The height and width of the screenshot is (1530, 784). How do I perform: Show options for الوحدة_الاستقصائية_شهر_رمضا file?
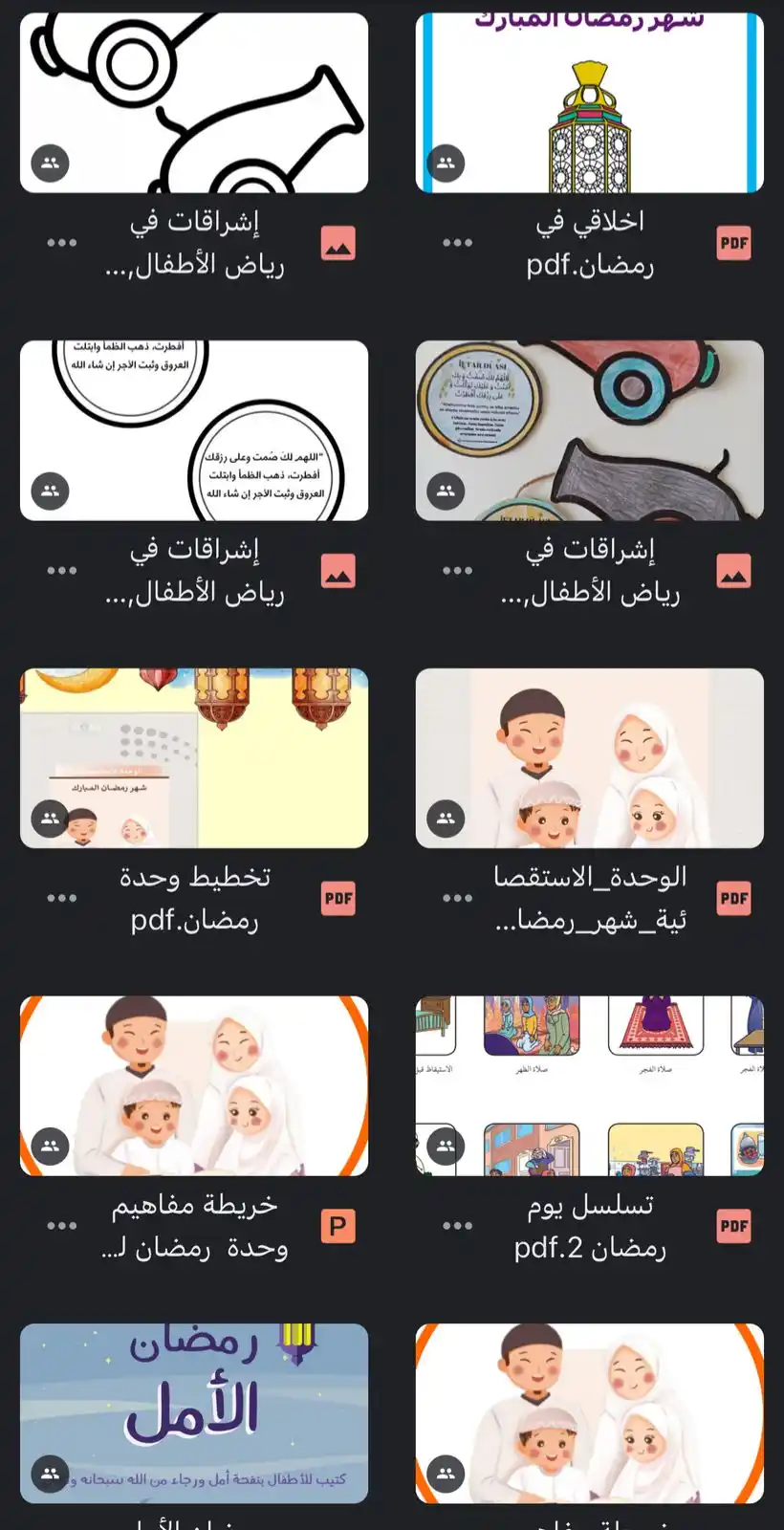457,898
